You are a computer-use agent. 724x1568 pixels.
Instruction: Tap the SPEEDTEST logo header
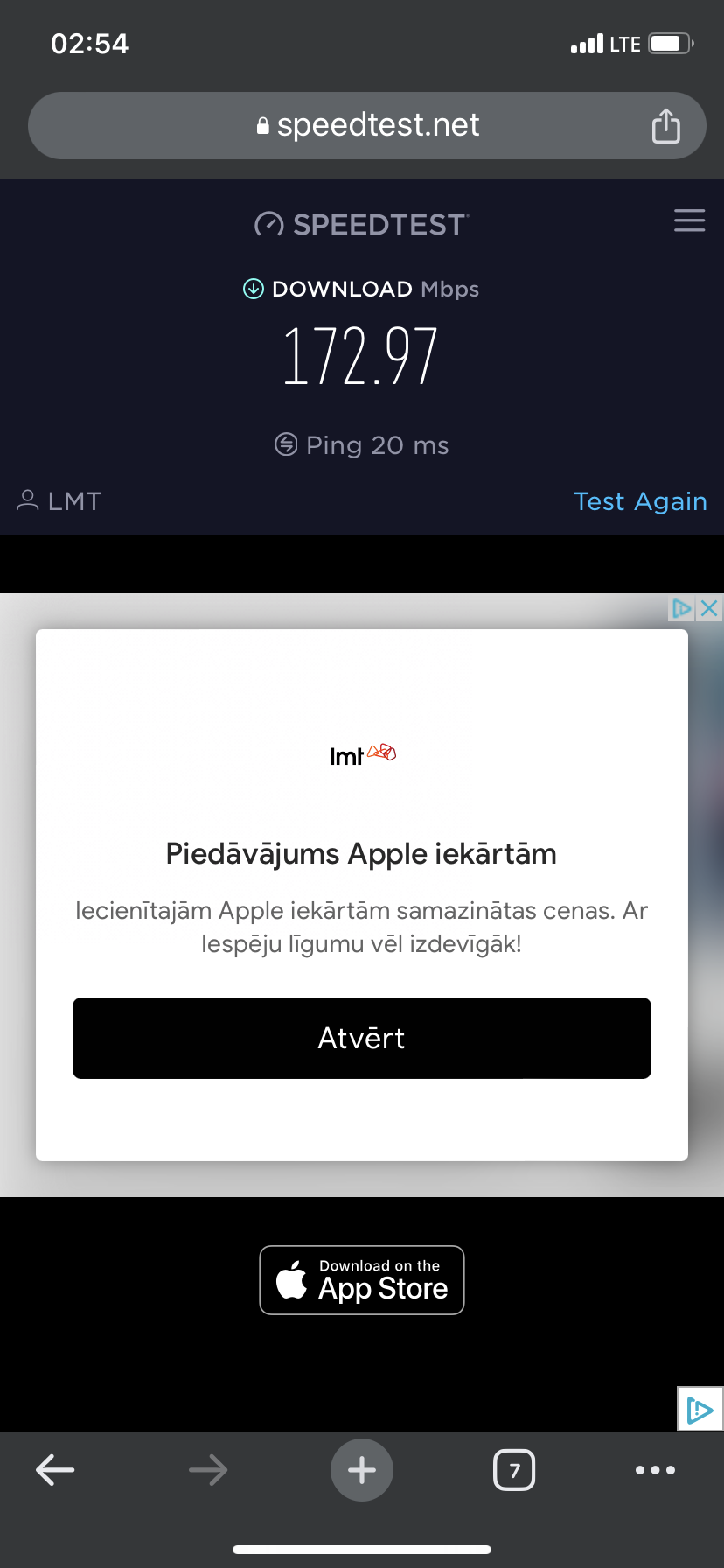(x=362, y=225)
